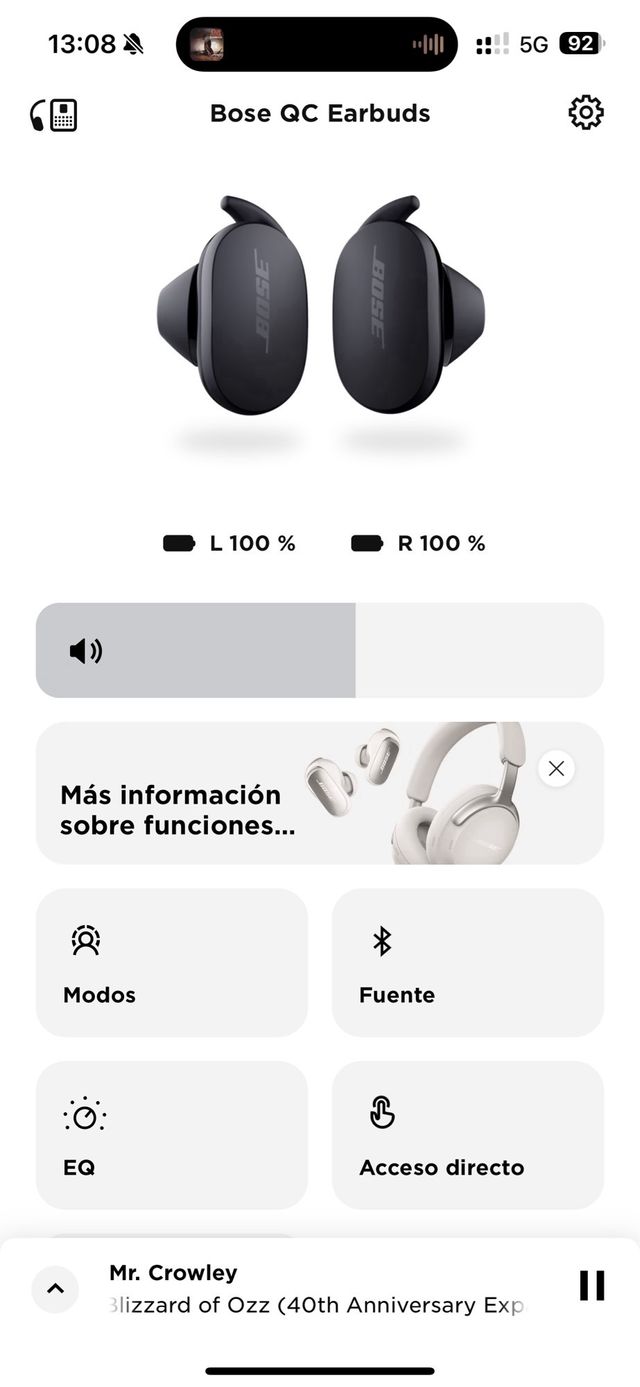Open the Modos tile

[172, 962]
